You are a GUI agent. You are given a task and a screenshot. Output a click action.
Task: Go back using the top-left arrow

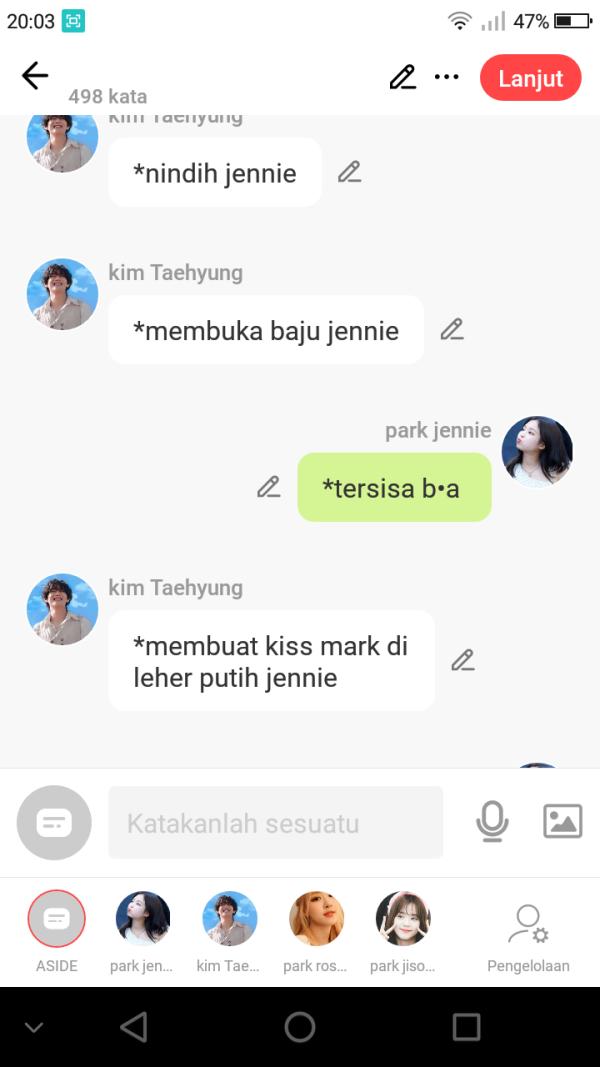[35, 76]
